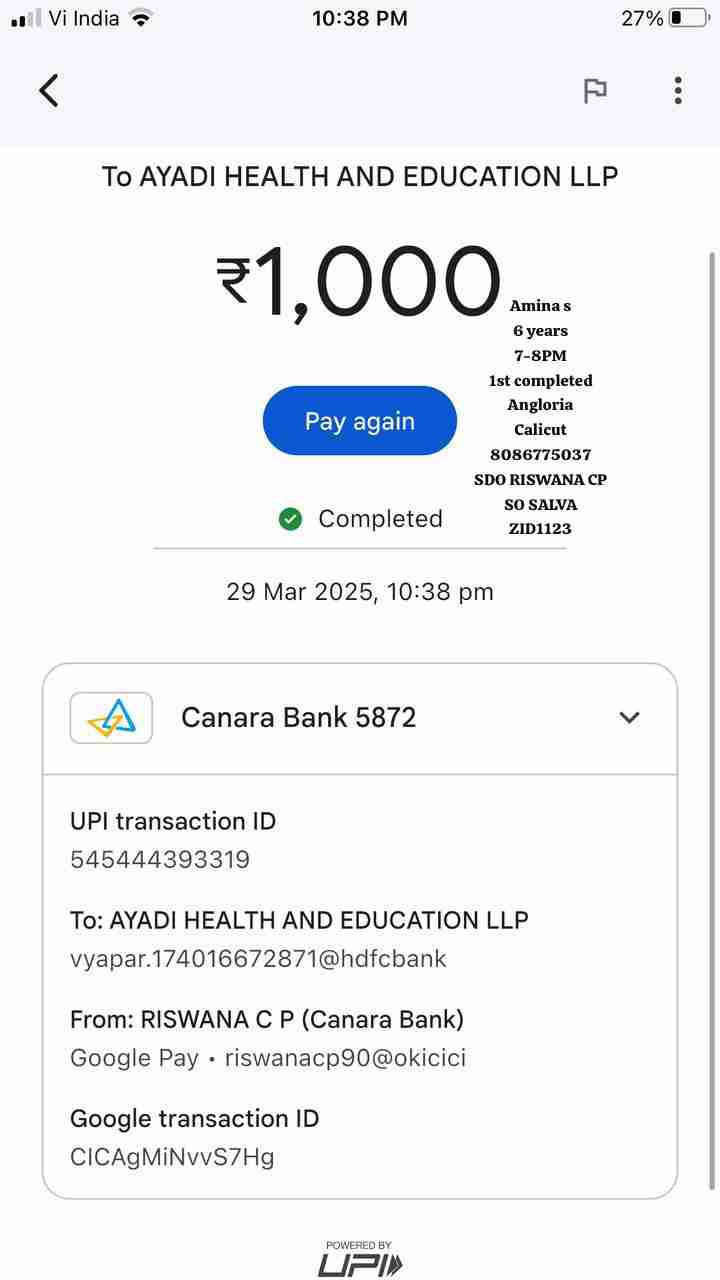Go back using the arrow
This screenshot has width=720, height=1280.
49,90
